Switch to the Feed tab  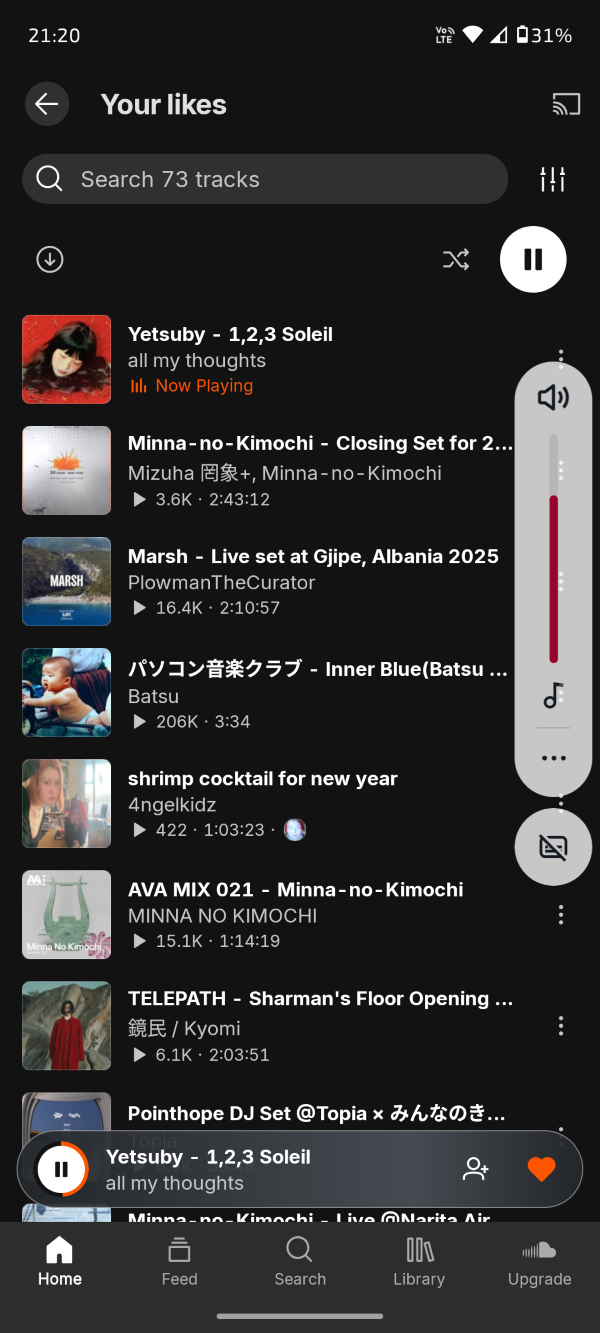pyautogui.click(x=179, y=1260)
